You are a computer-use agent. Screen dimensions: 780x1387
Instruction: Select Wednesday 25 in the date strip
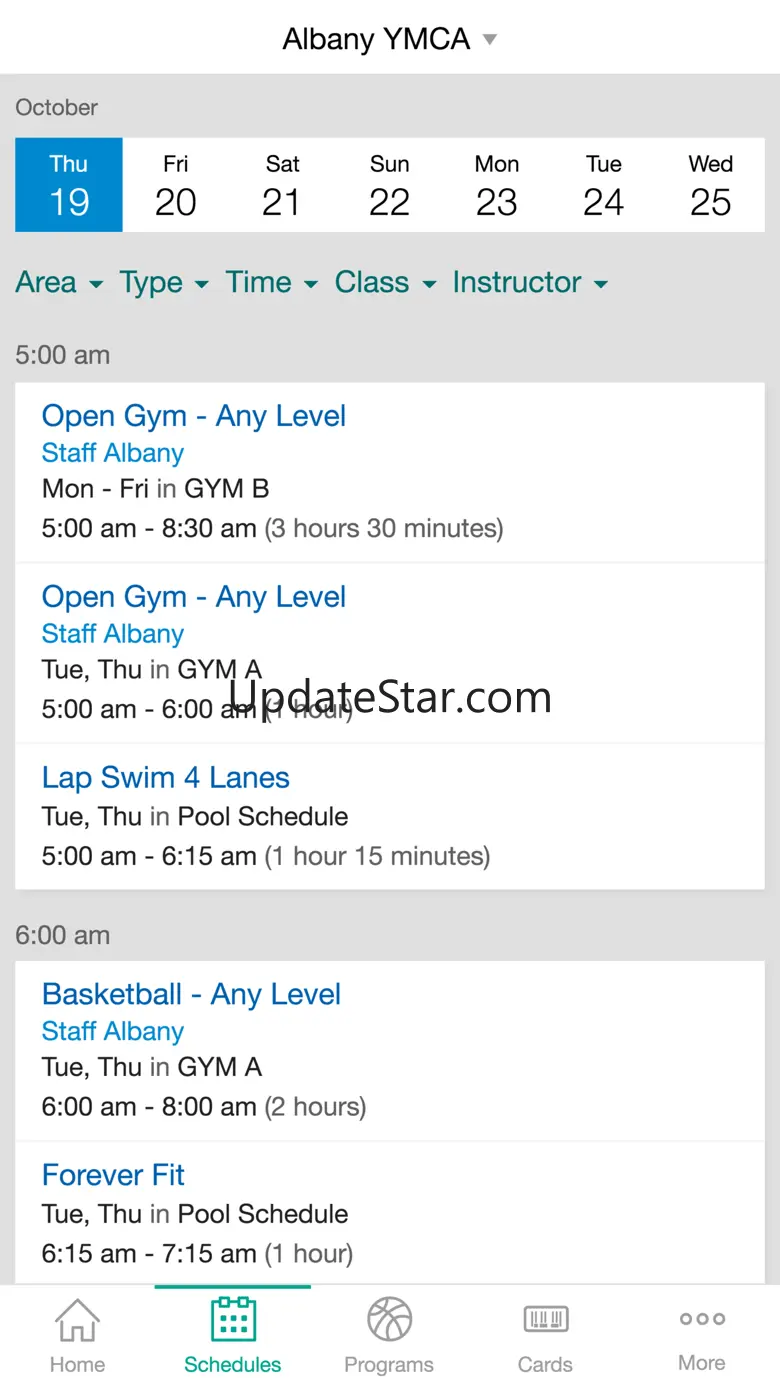(x=711, y=185)
